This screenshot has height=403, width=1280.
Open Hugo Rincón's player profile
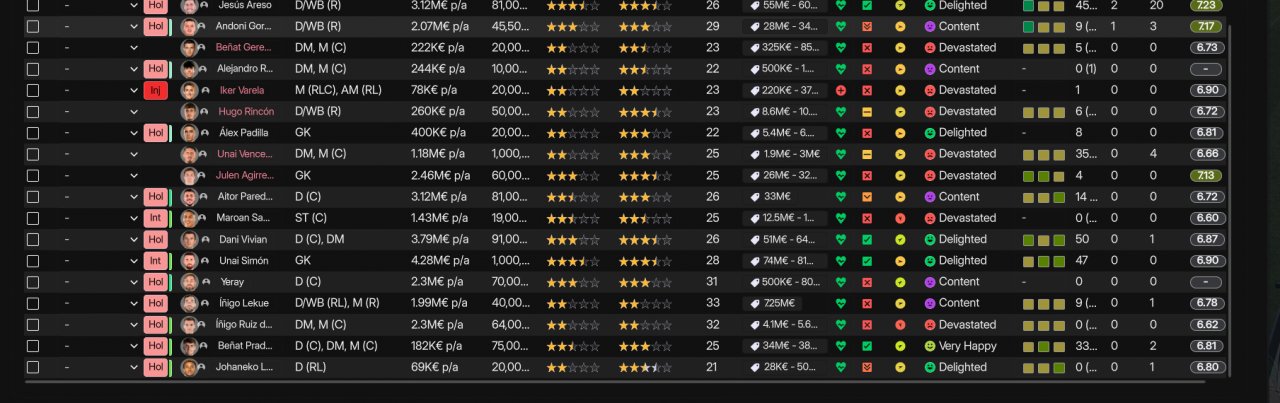(x=245, y=111)
